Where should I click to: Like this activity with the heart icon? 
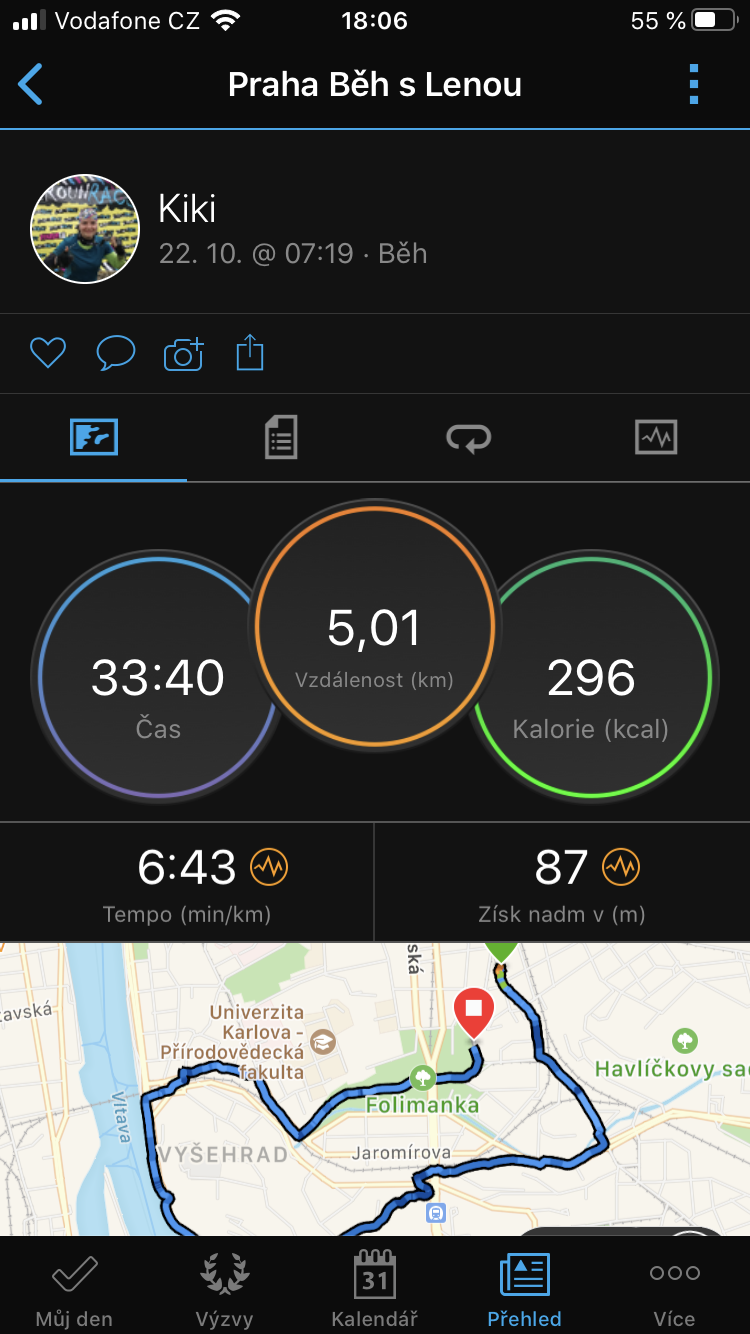pos(48,353)
